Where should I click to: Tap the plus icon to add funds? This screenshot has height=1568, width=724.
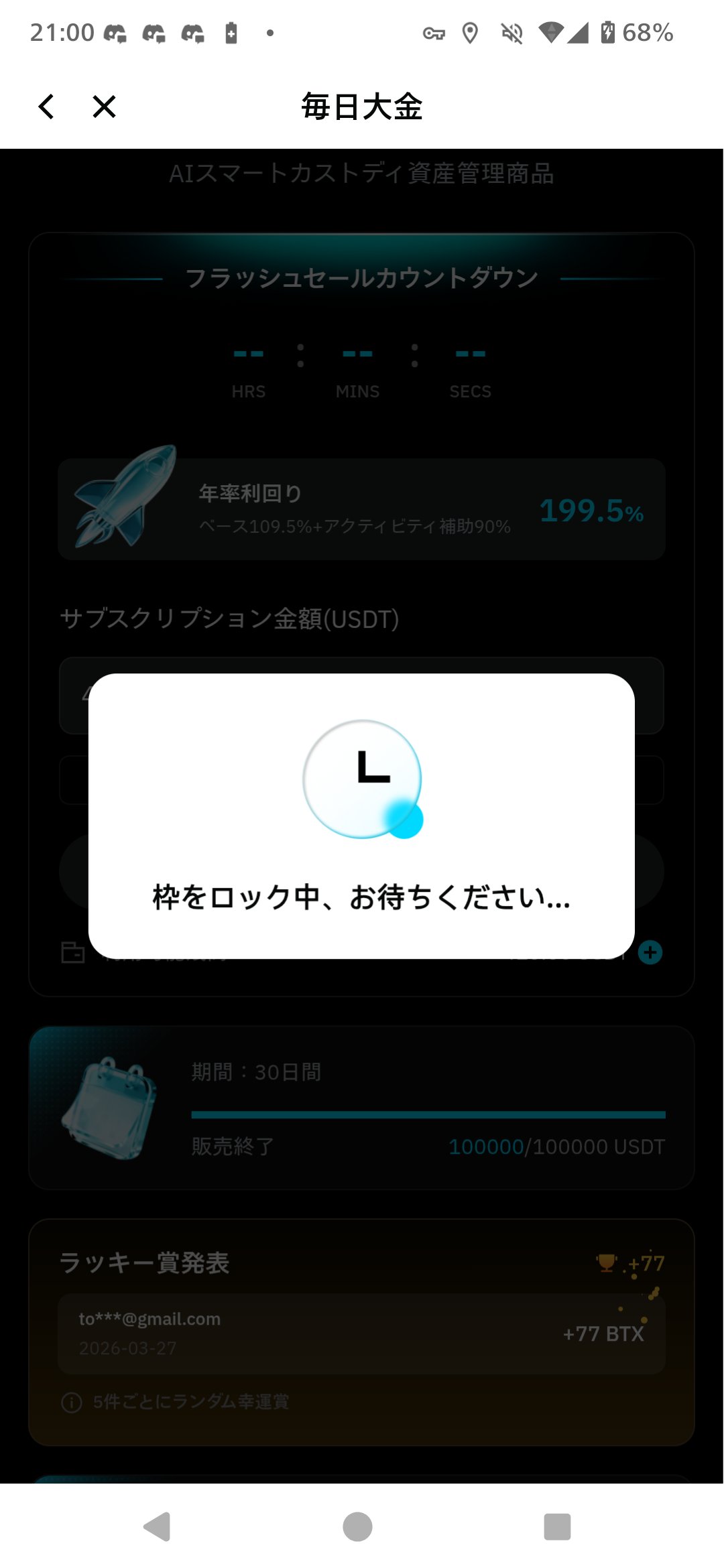pyautogui.click(x=650, y=952)
